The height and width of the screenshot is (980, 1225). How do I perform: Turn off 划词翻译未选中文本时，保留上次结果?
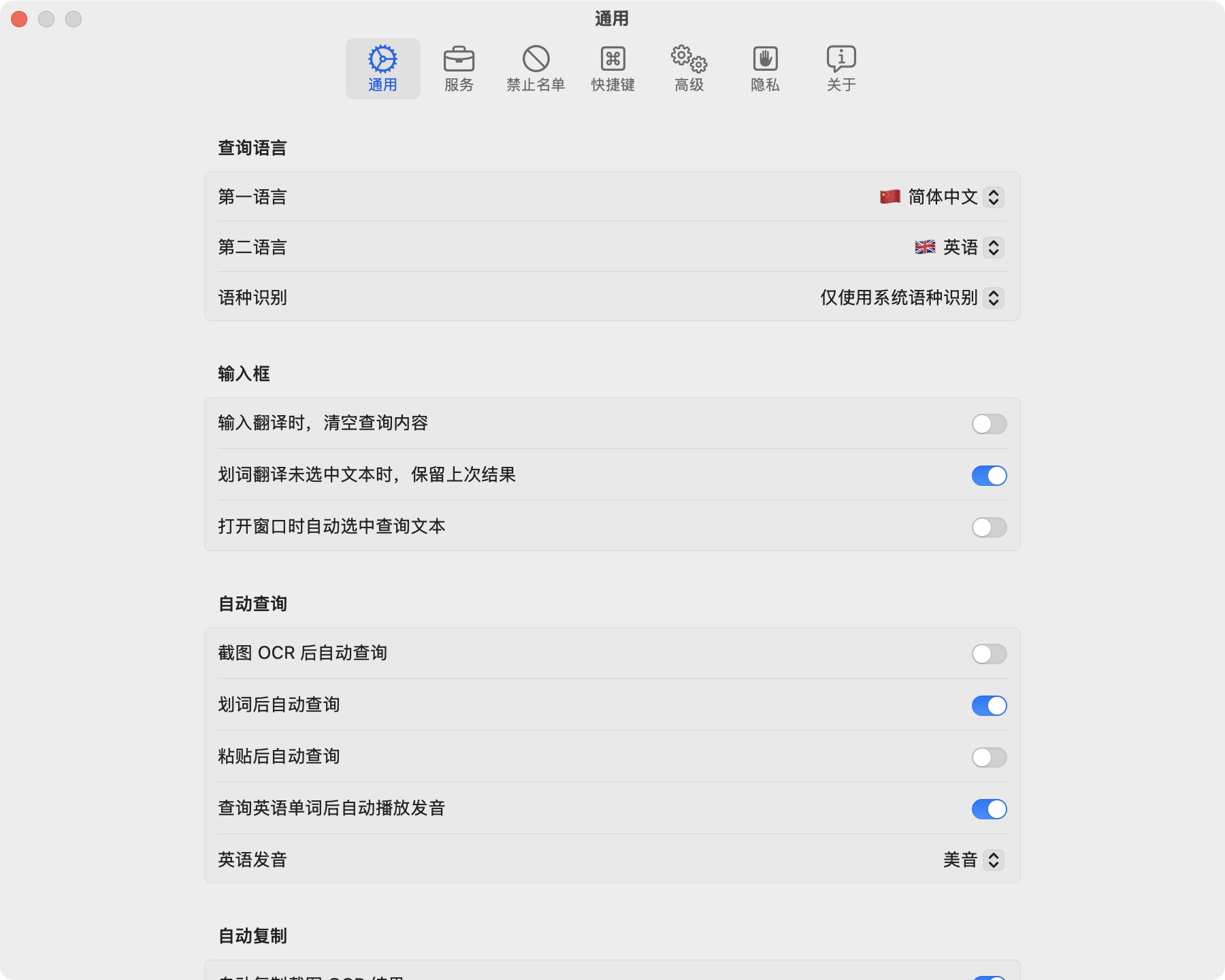coord(989,476)
